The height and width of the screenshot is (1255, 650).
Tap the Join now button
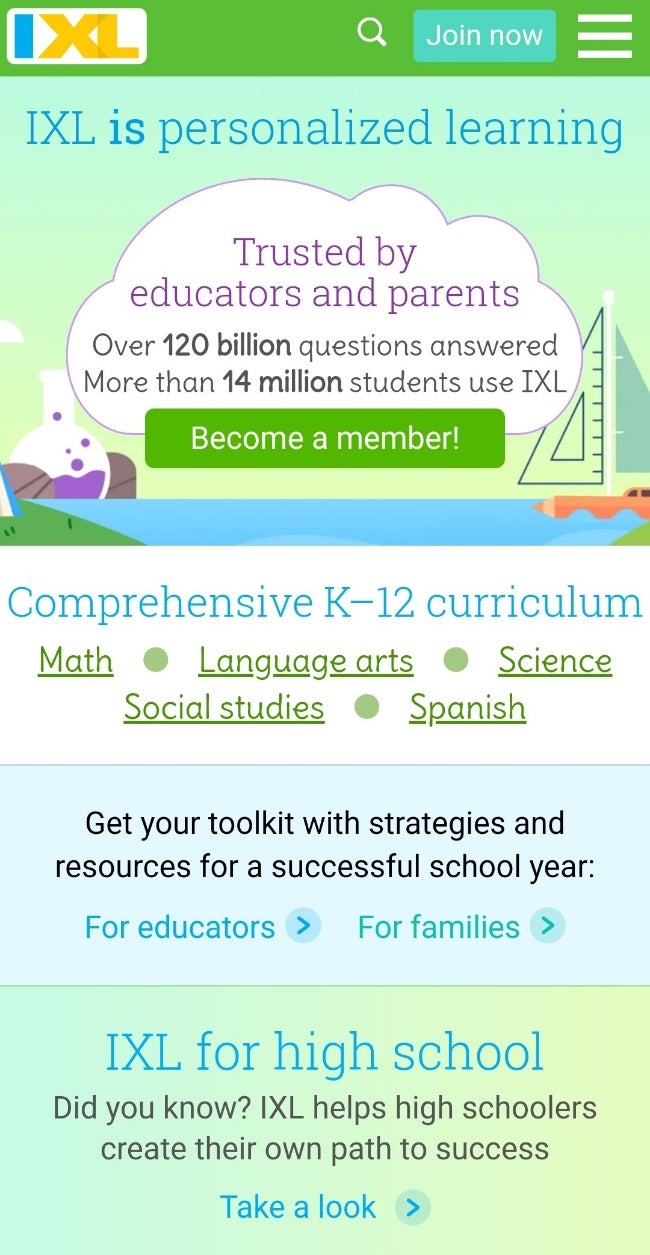tap(484, 36)
